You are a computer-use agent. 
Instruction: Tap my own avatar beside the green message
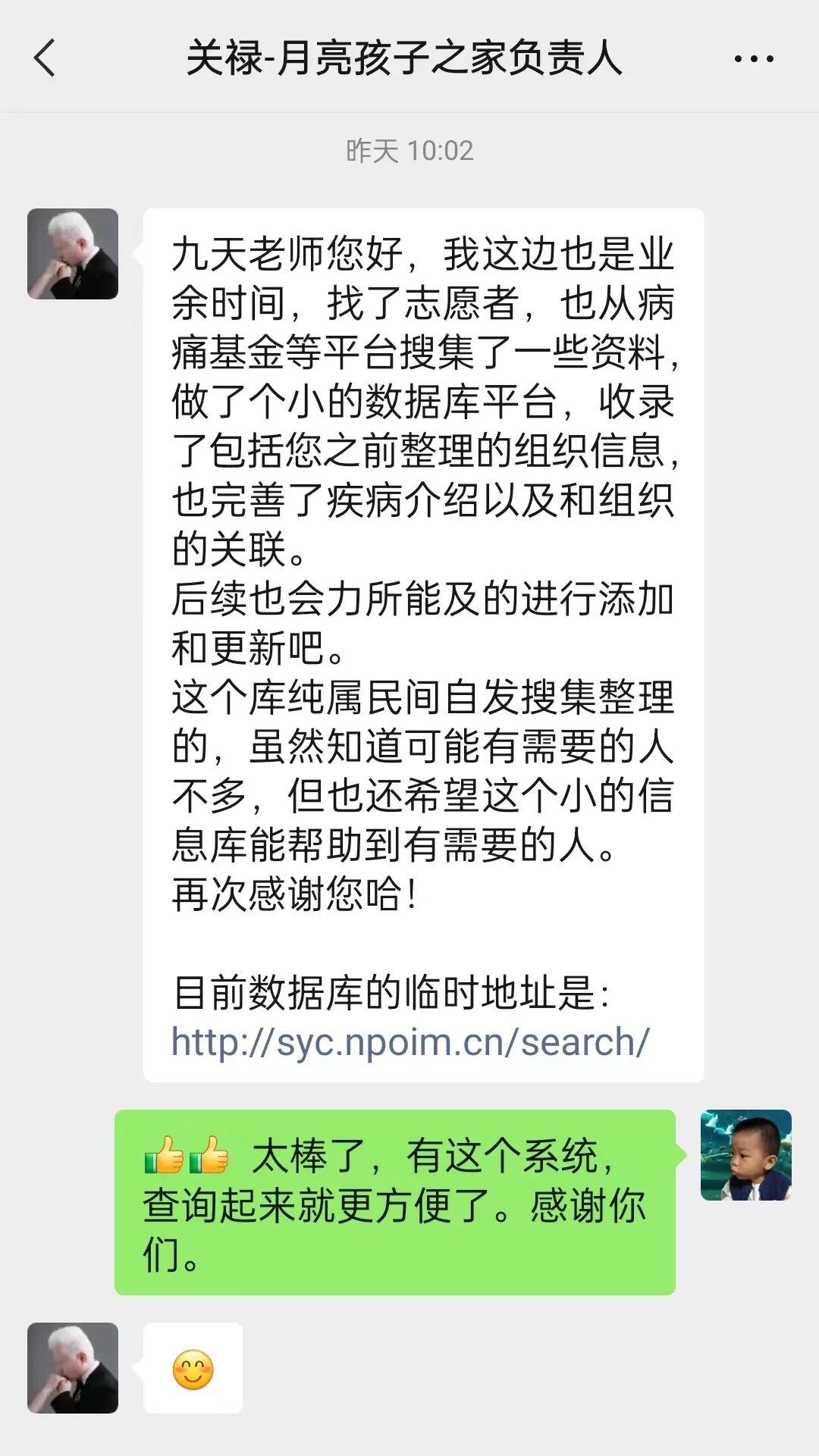coord(745,1155)
